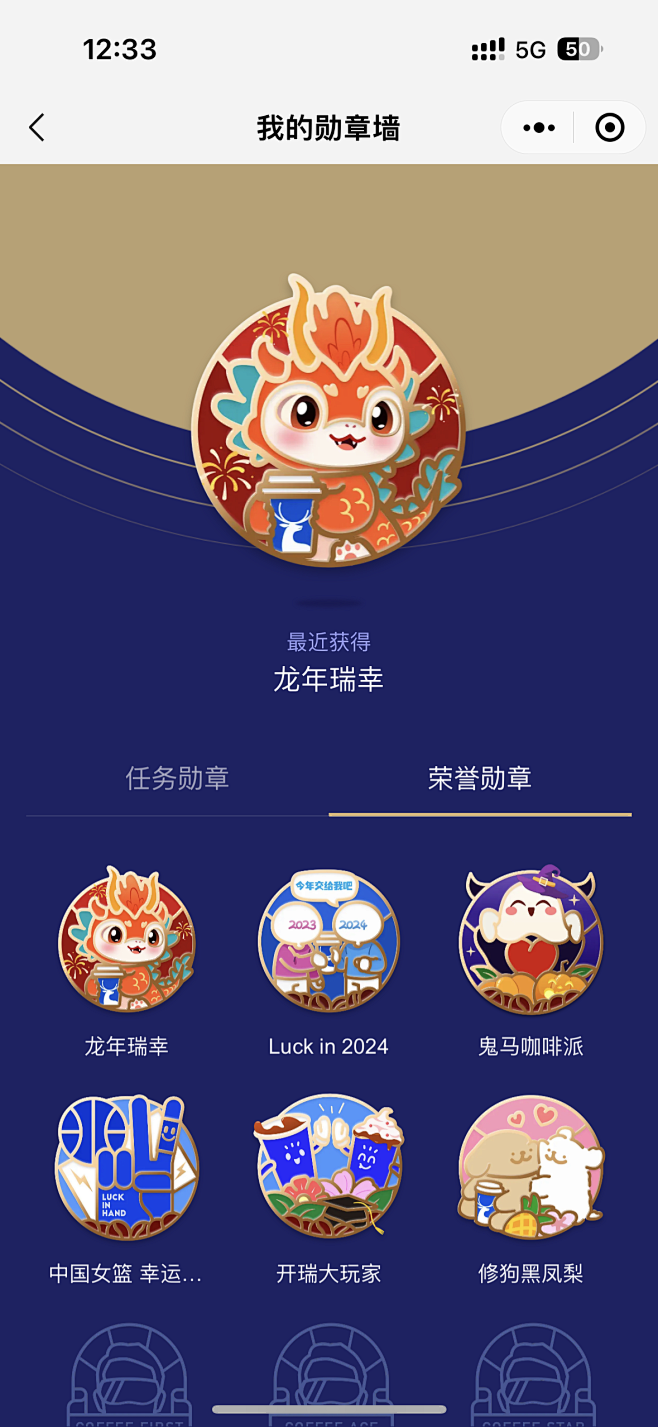Open the Luck in 2024 badge
The image size is (658, 1427).
coord(328,940)
